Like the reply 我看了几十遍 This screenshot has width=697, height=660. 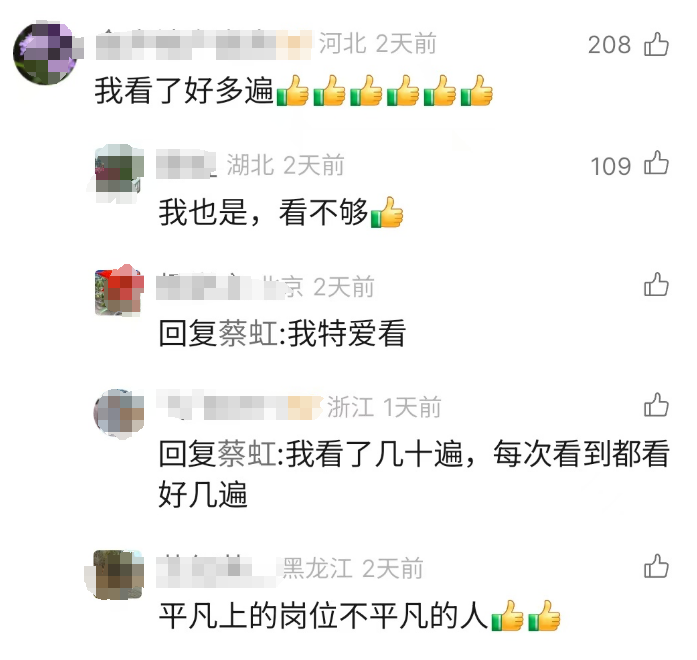pyautogui.click(x=656, y=405)
